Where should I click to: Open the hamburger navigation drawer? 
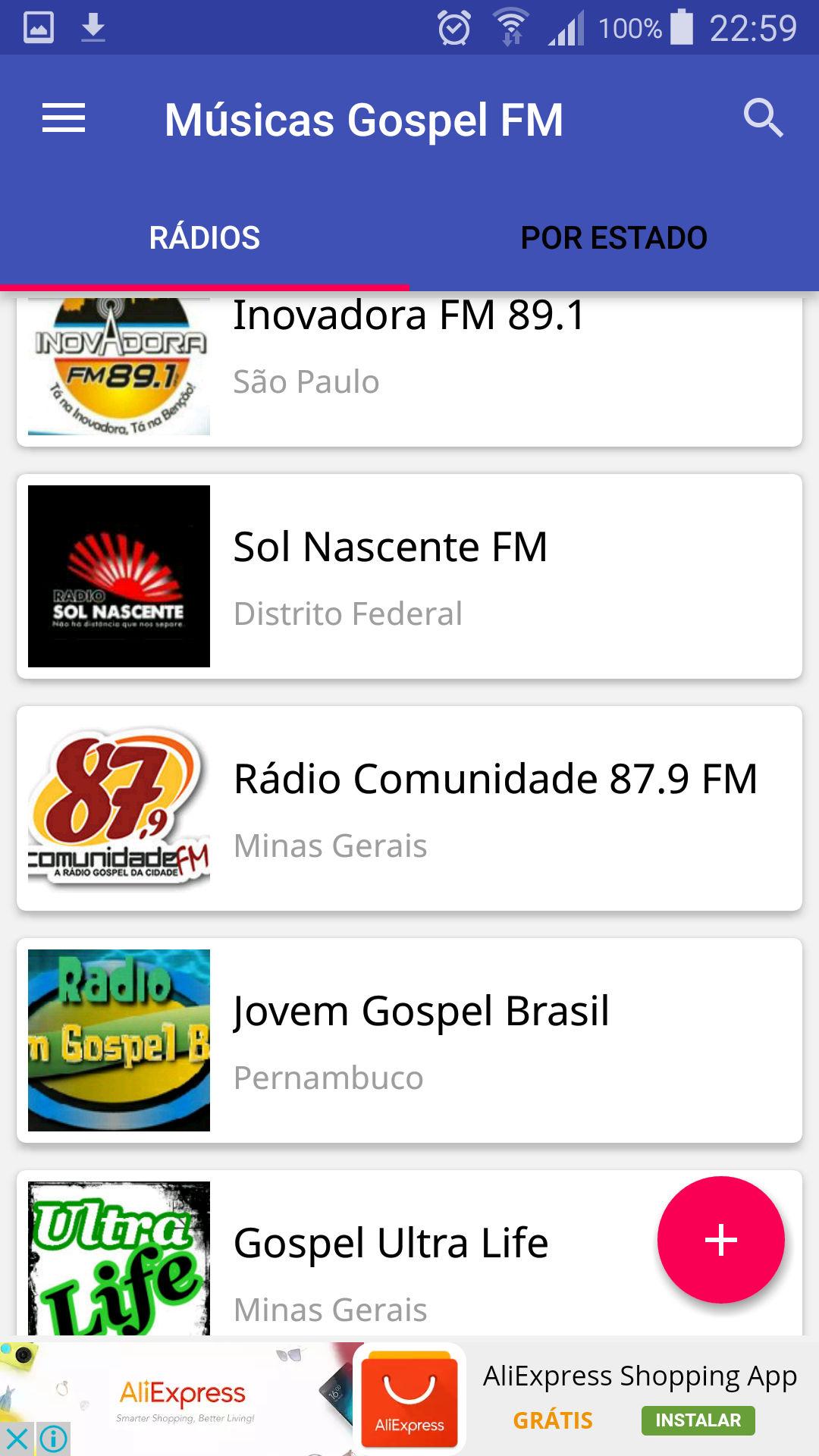tap(64, 119)
